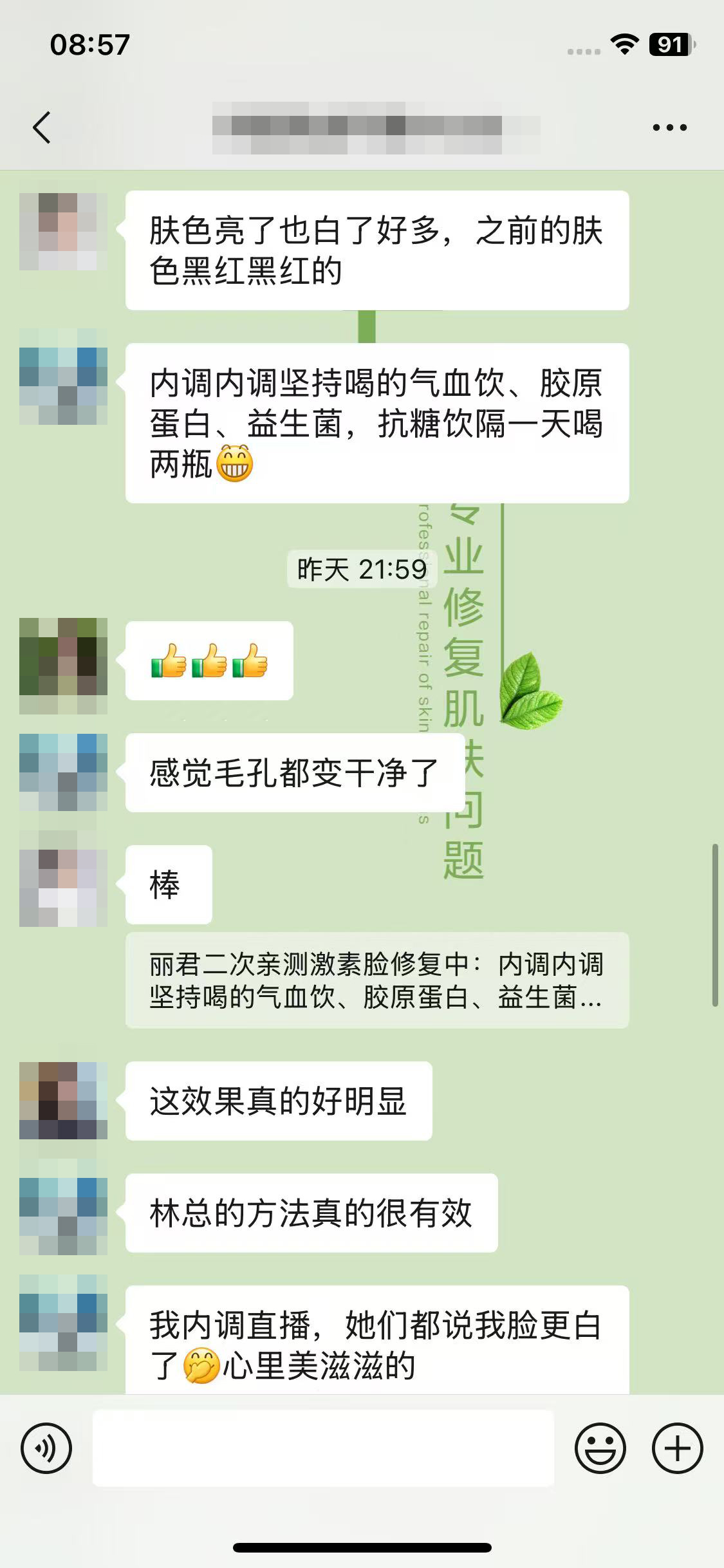This screenshot has height=1568, width=724.
Task: Go back to the chat list
Action: click(x=42, y=127)
